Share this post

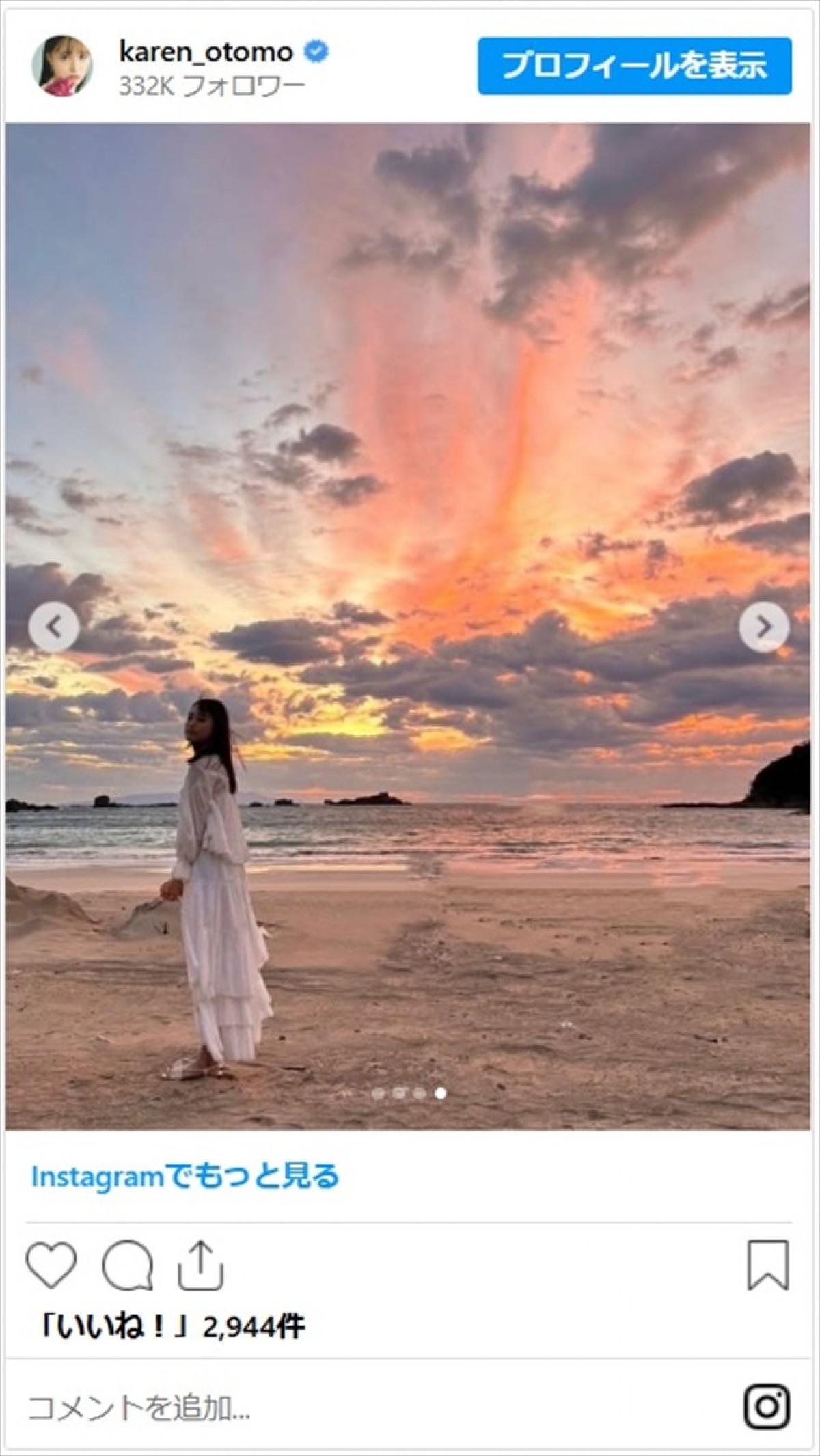pos(201,1265)
